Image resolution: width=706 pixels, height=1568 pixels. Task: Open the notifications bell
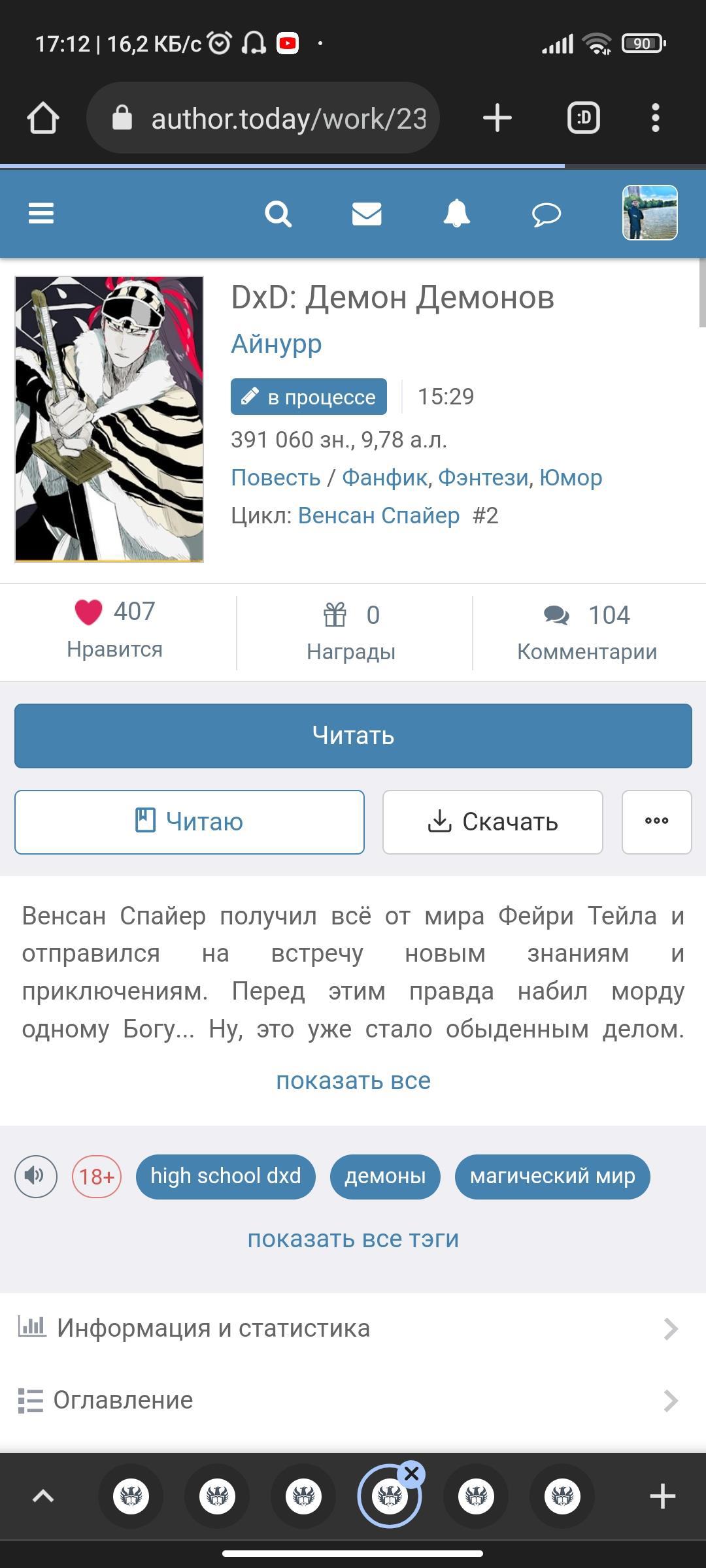456,214
